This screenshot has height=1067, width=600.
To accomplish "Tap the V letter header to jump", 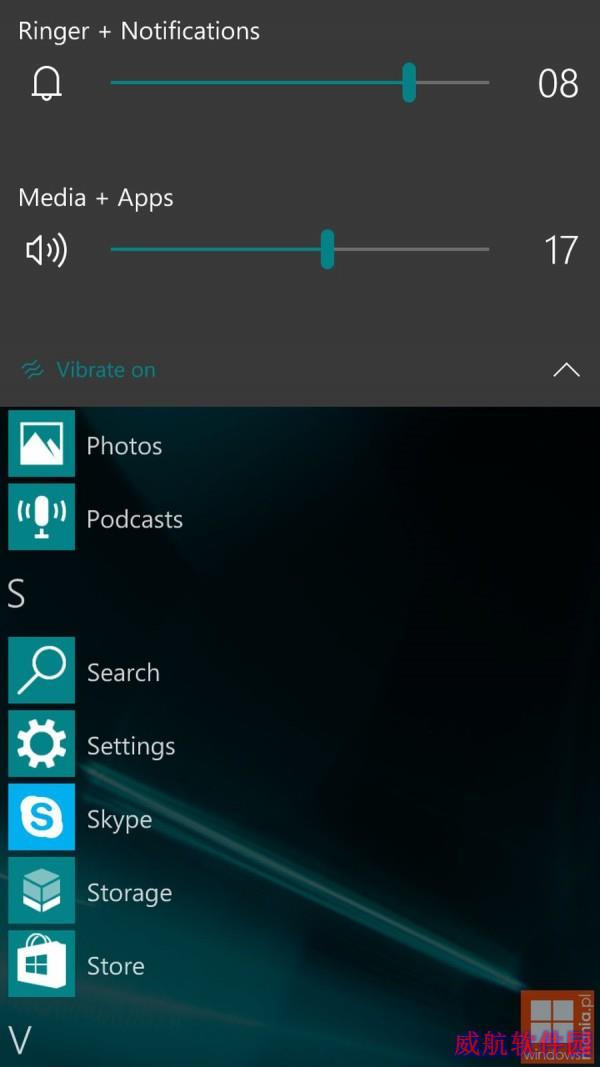I will click(20, 1041).
